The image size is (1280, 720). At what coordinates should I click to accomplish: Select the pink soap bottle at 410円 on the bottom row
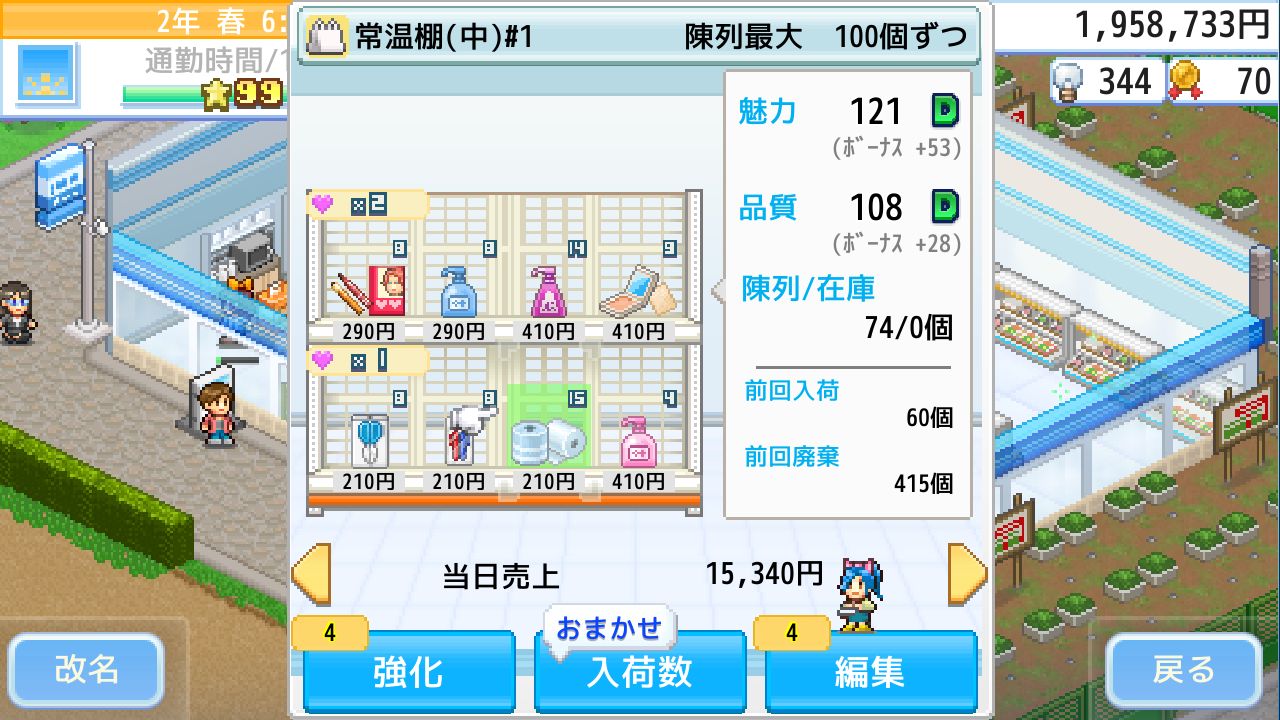[639, 442]
